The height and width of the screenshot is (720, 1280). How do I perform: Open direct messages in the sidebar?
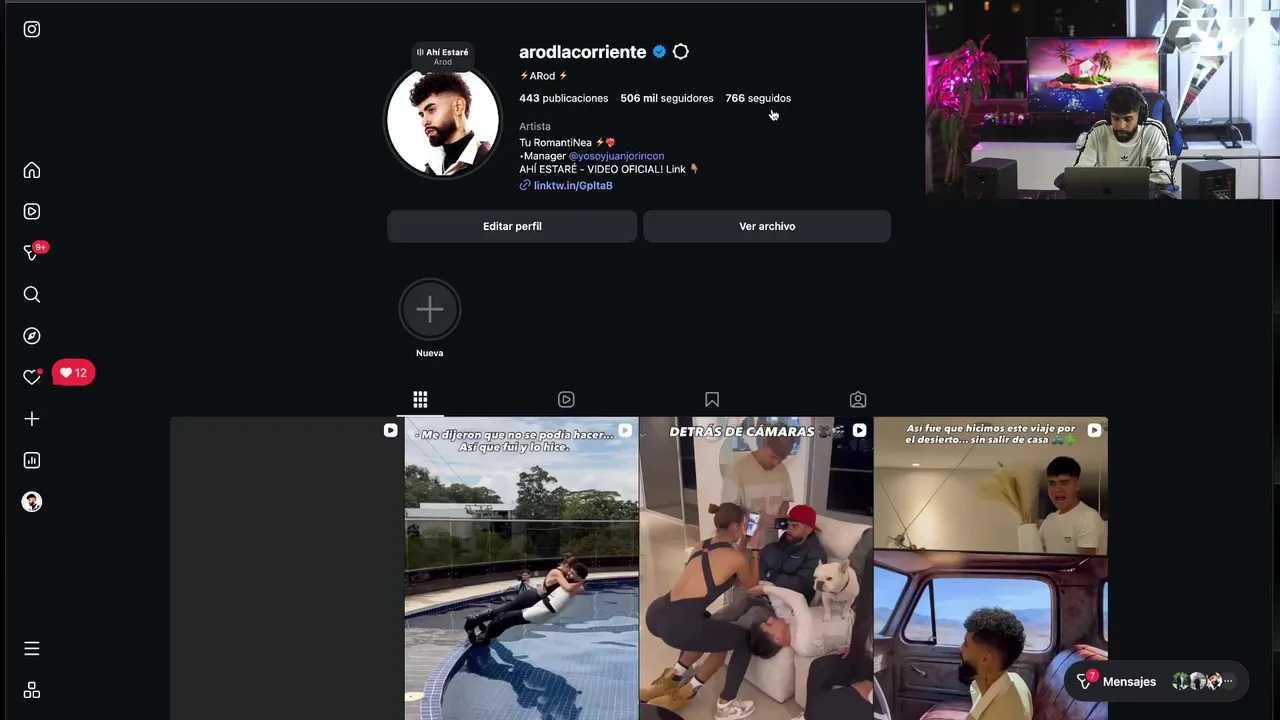pyautogui.click(x=32, y=253)
